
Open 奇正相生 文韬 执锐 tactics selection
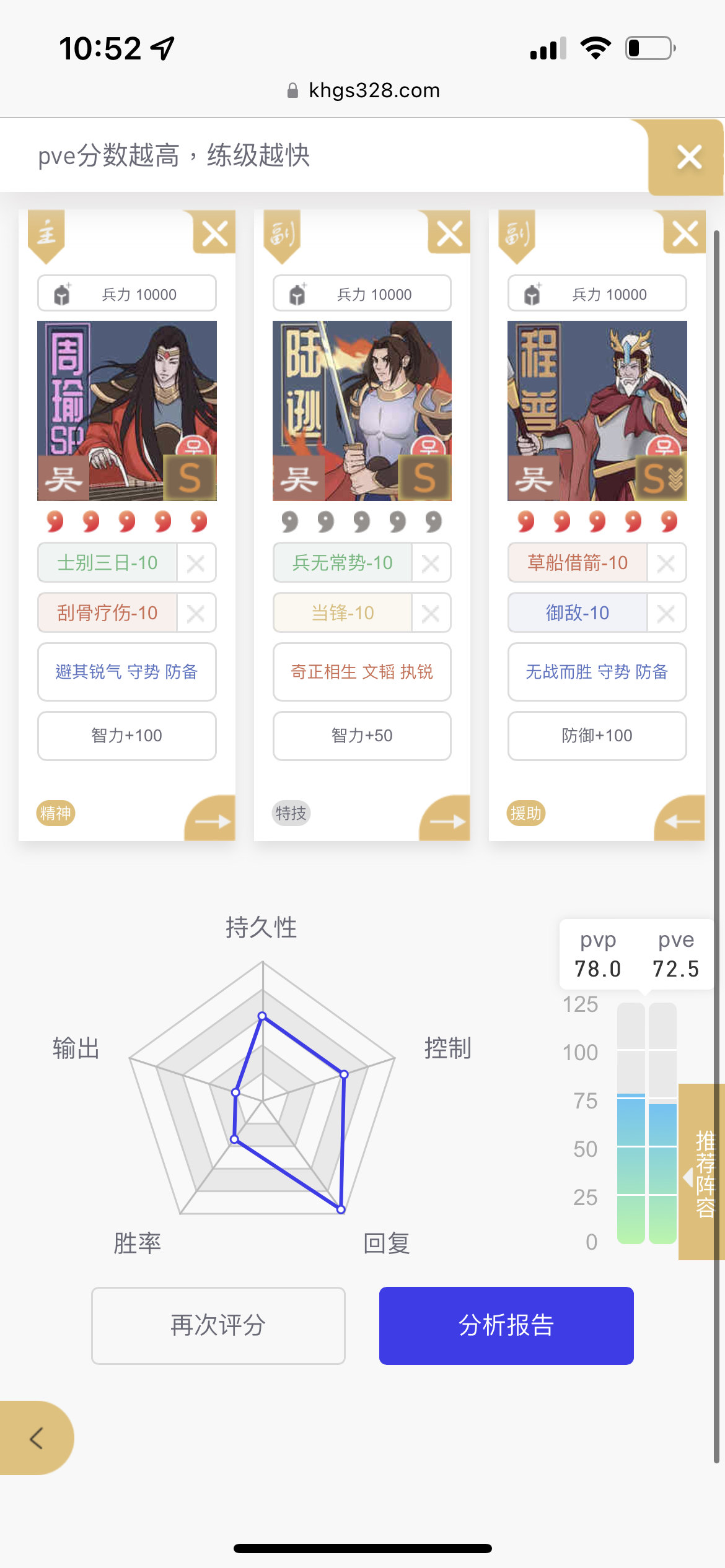pyautogui.click(x=362, y=672)
